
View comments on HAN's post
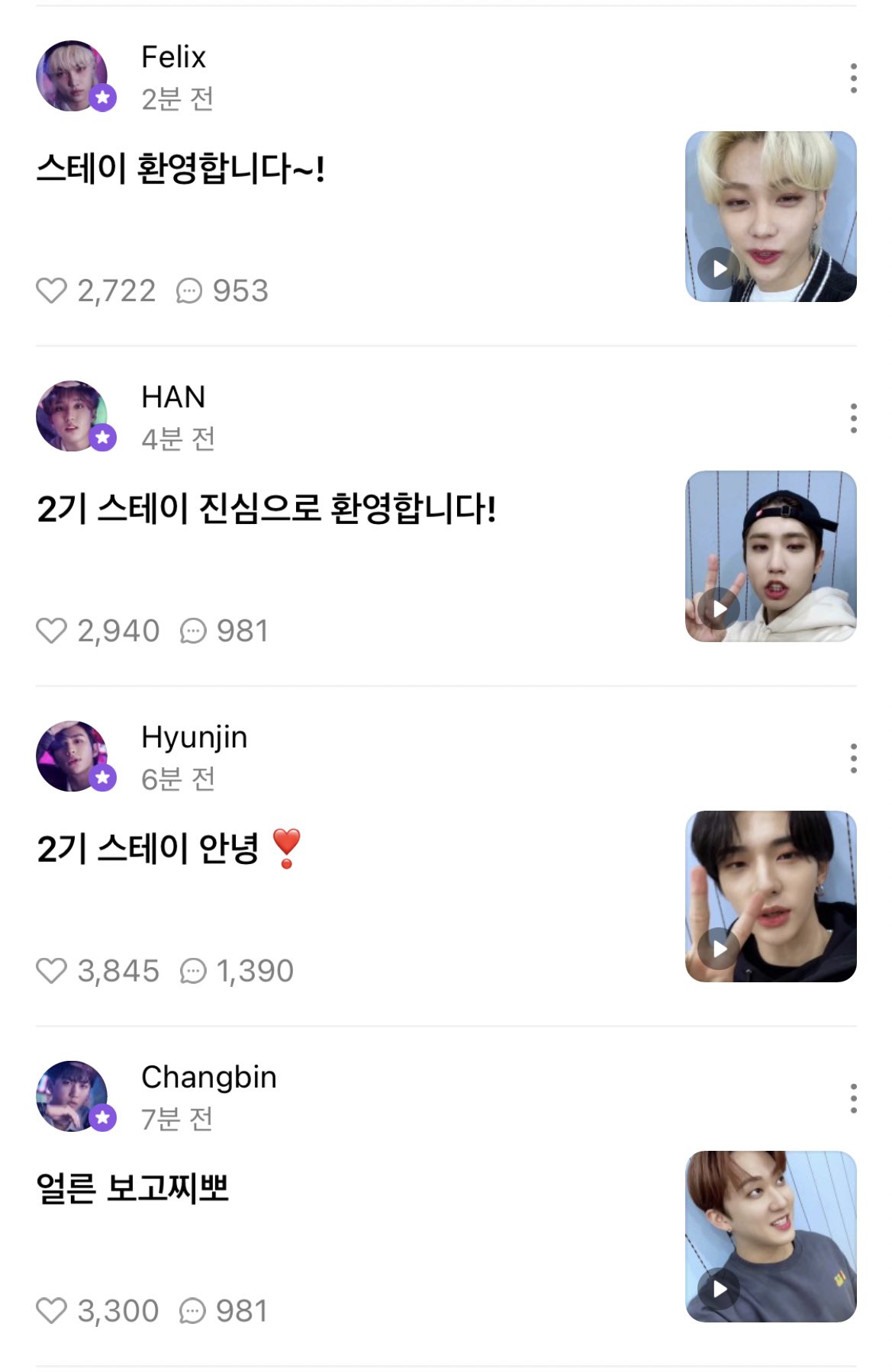193,631
